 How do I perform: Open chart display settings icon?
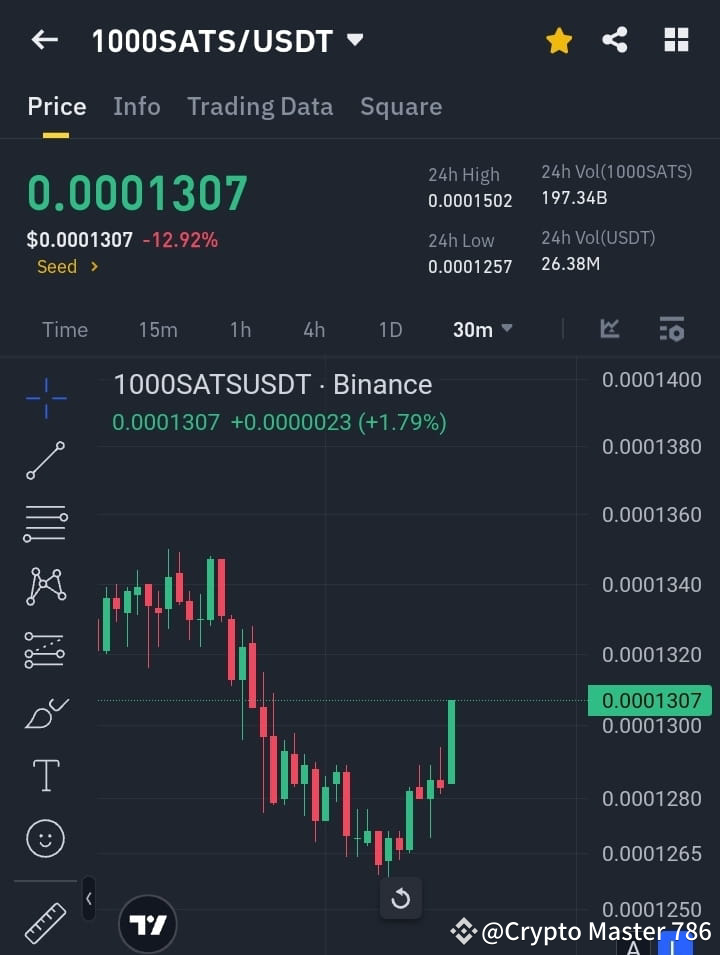(671, 329)
